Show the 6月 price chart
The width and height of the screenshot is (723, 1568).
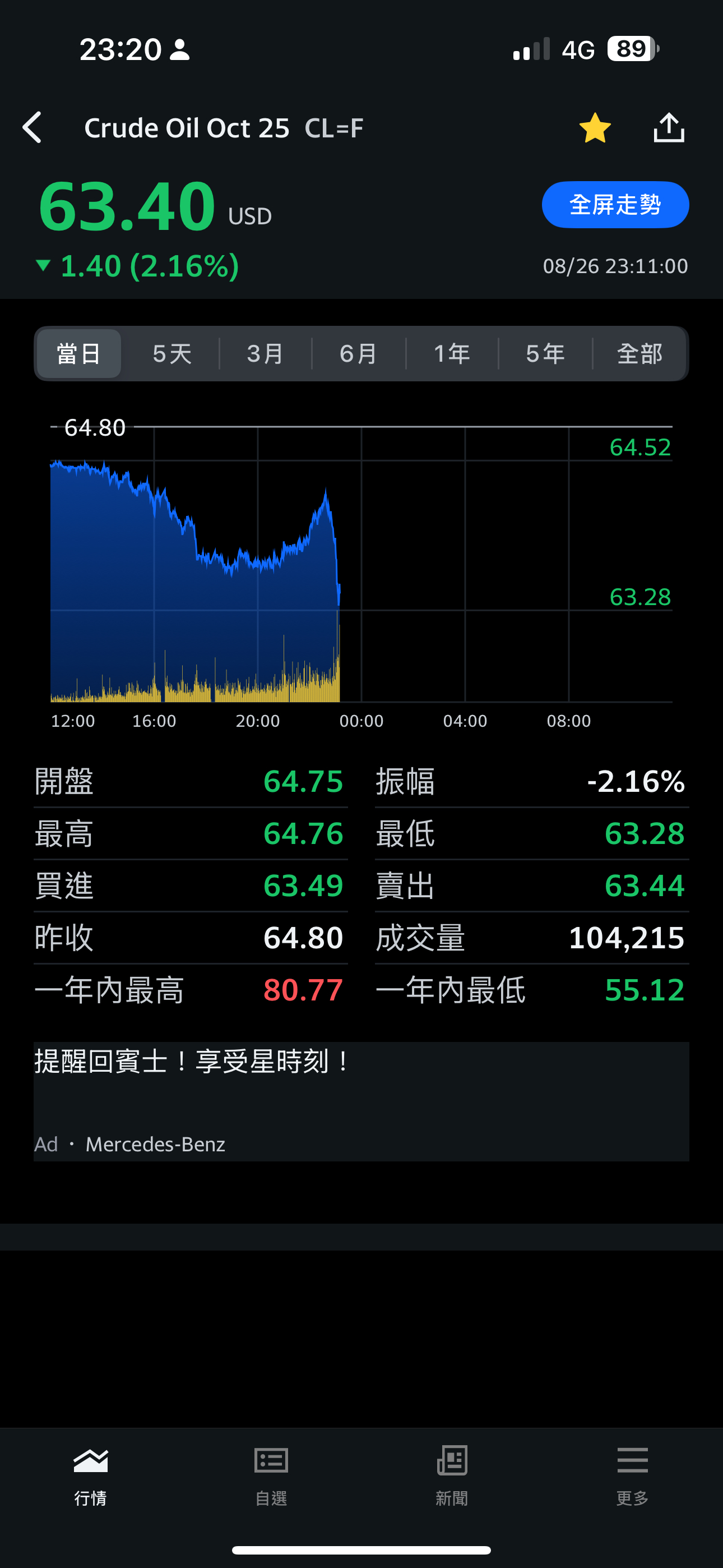[x=359, y=354]
